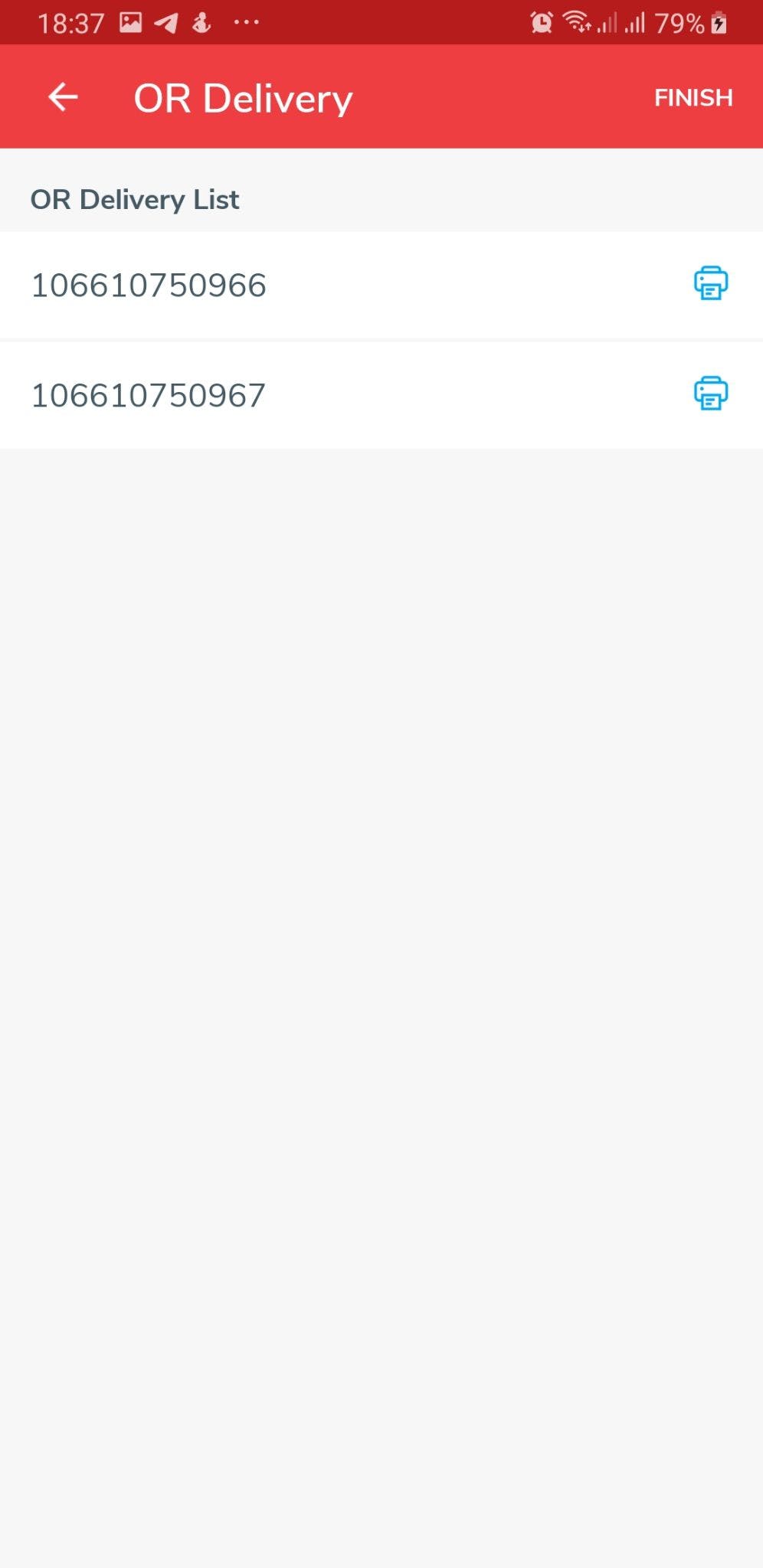Tap the 79% battery percentage text
The height and width of the screenshot is (1568, 763).
677,24
